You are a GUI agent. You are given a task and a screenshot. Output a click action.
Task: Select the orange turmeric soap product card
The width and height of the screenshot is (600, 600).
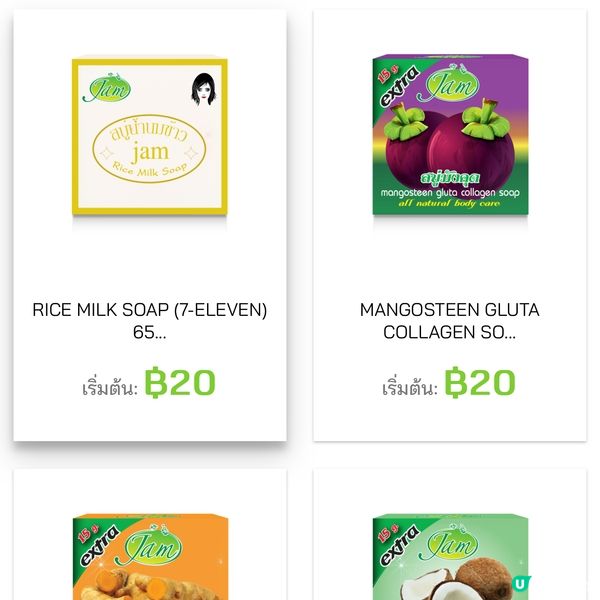click(150, 555)
